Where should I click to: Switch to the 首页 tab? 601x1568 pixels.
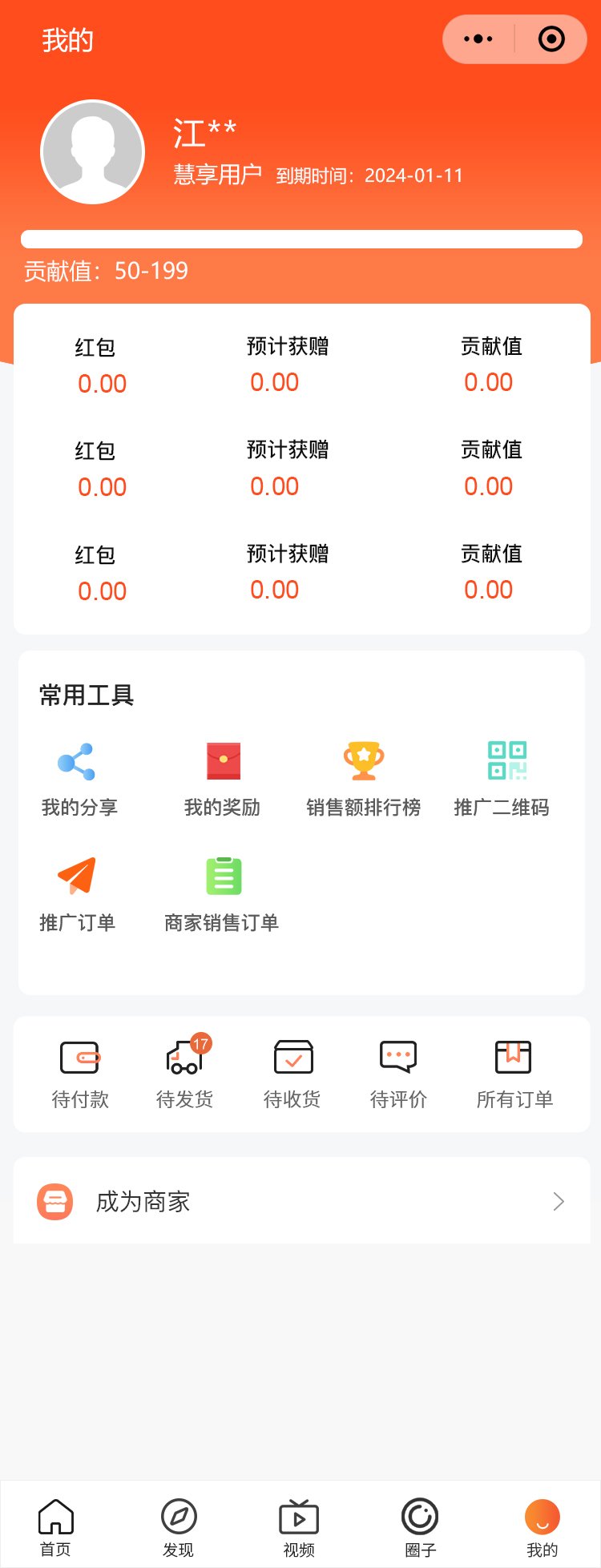(55, 1527)
